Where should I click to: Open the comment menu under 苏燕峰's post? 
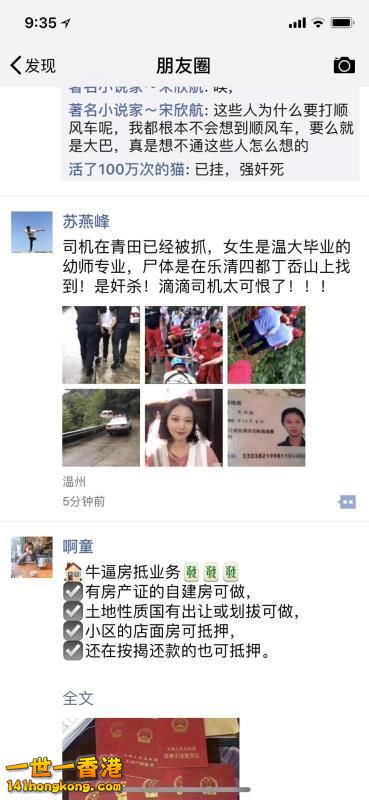pyautogui.click(x=347, y=502)
